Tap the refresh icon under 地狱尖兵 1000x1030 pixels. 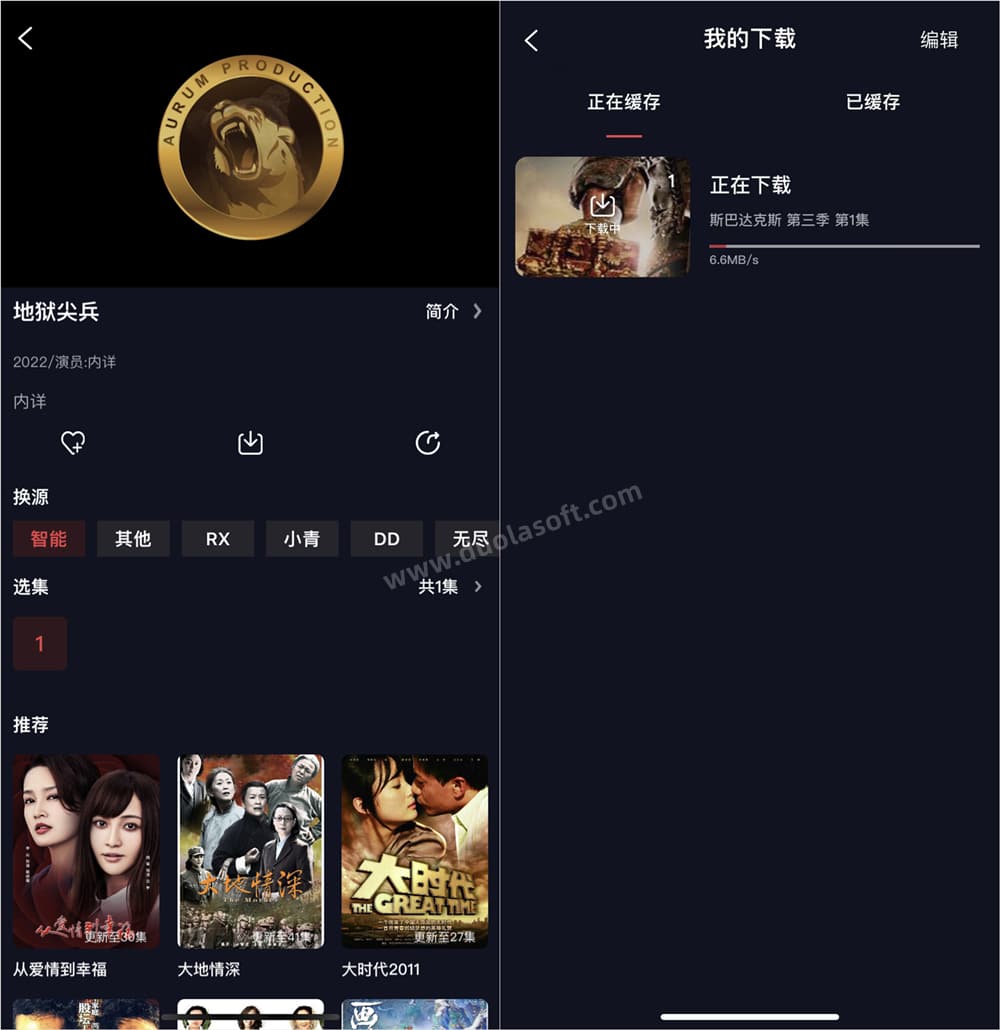[x=427, y=443]
